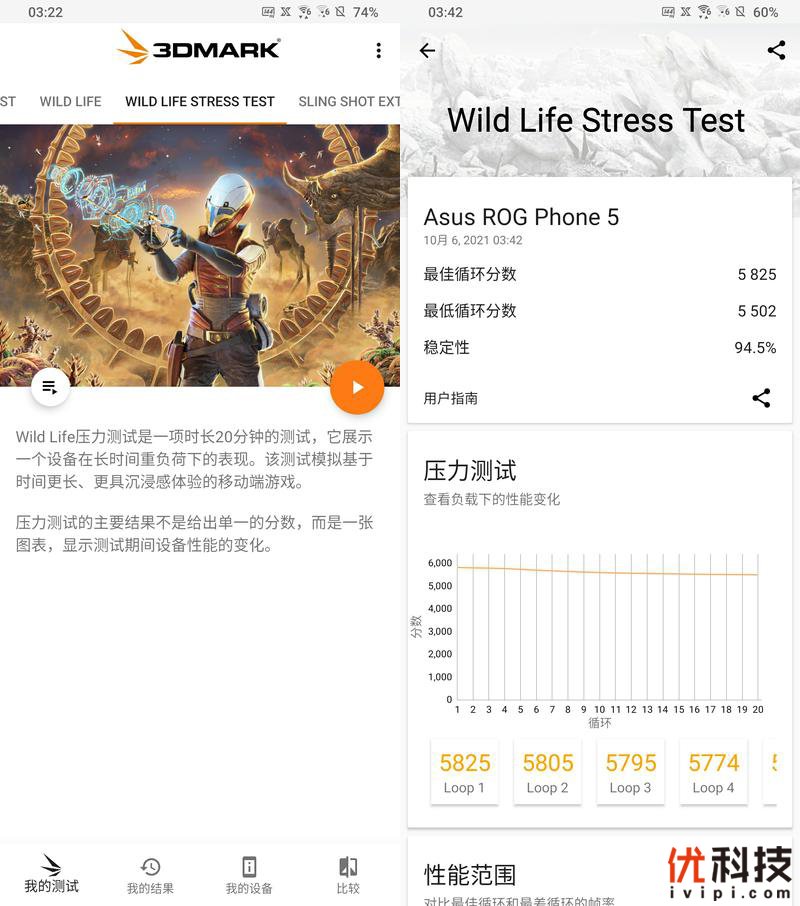
Task: Open 我的设备 bottom tab
Action: pos(249,874)
